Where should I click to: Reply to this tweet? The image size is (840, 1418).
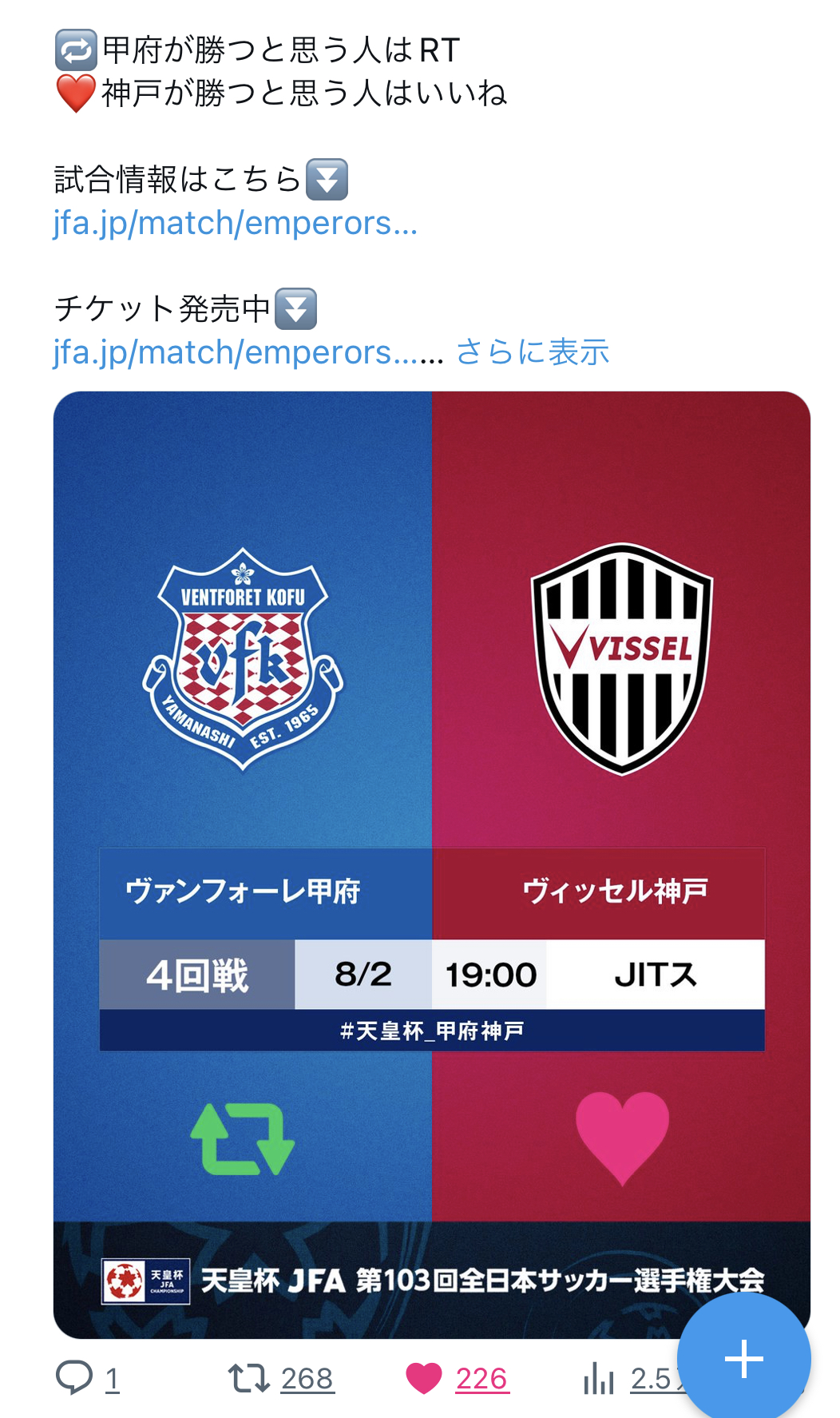click(75, 1378)
